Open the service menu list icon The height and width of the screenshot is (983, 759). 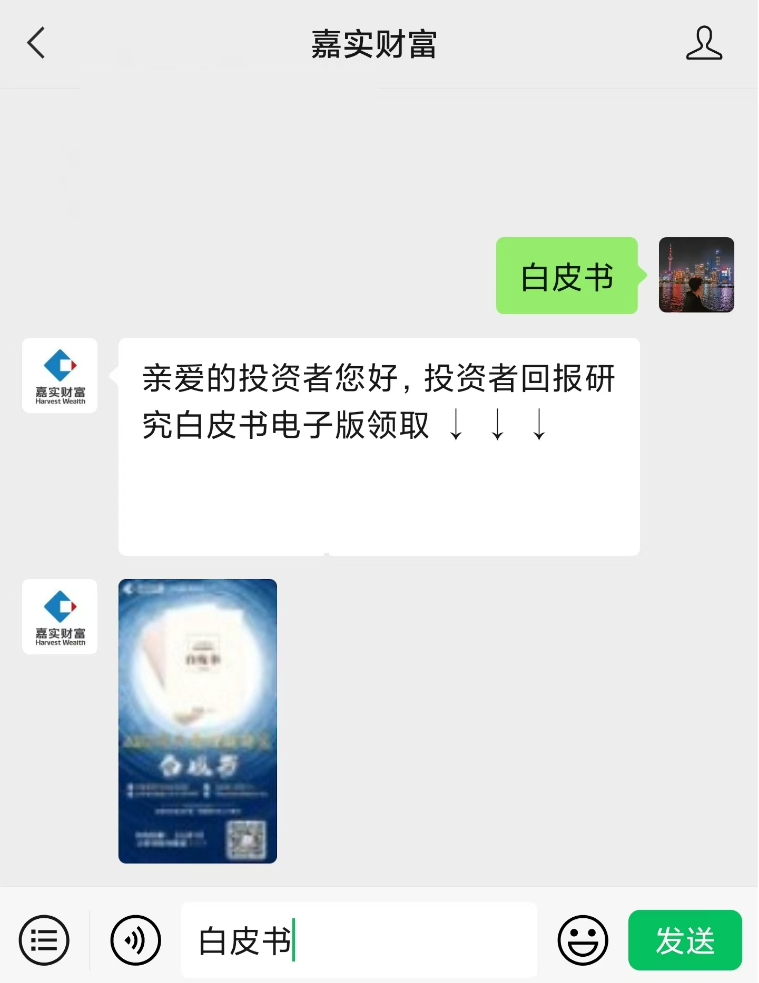coord(44,940)
